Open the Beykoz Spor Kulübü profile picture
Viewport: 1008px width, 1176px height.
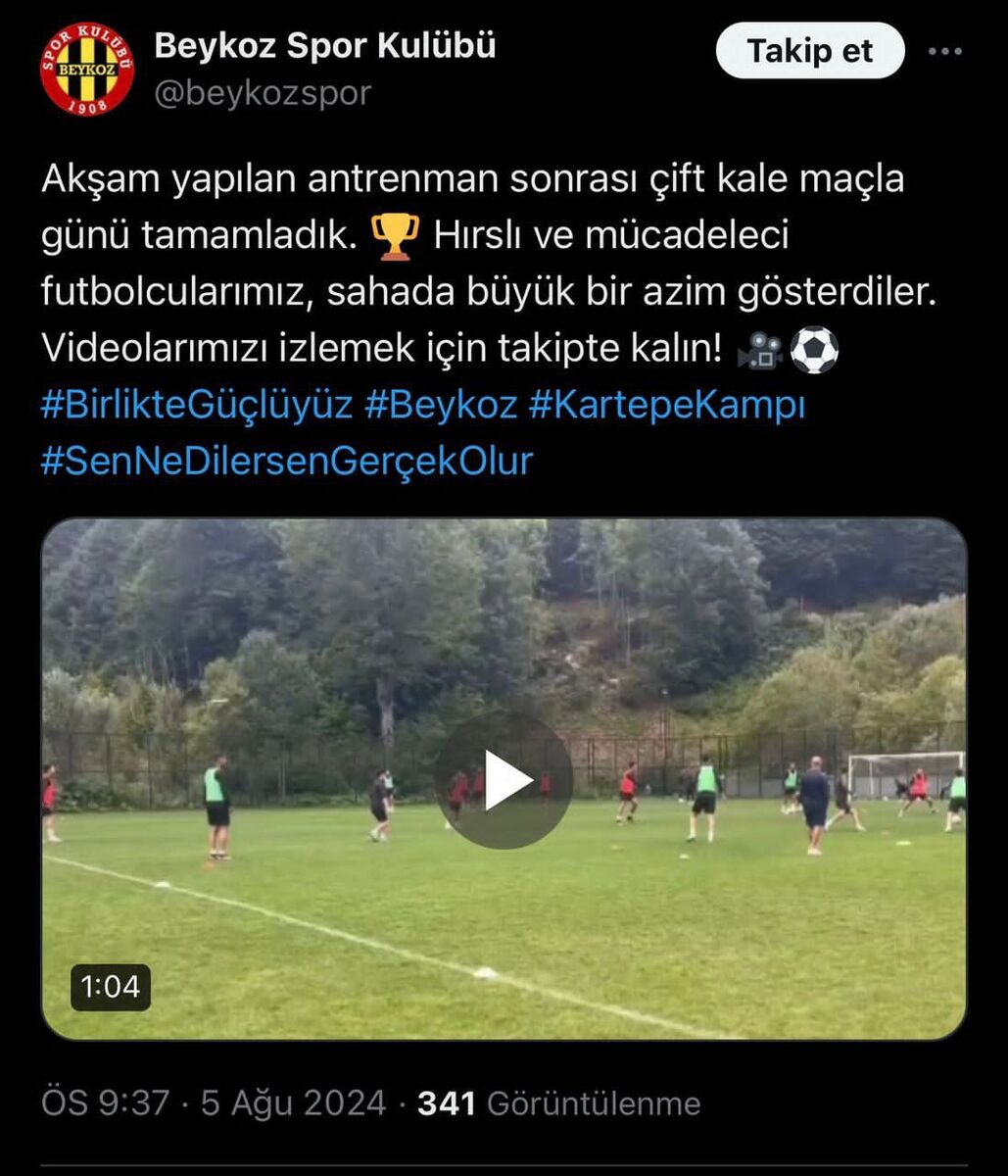click(x=86, y=69)
